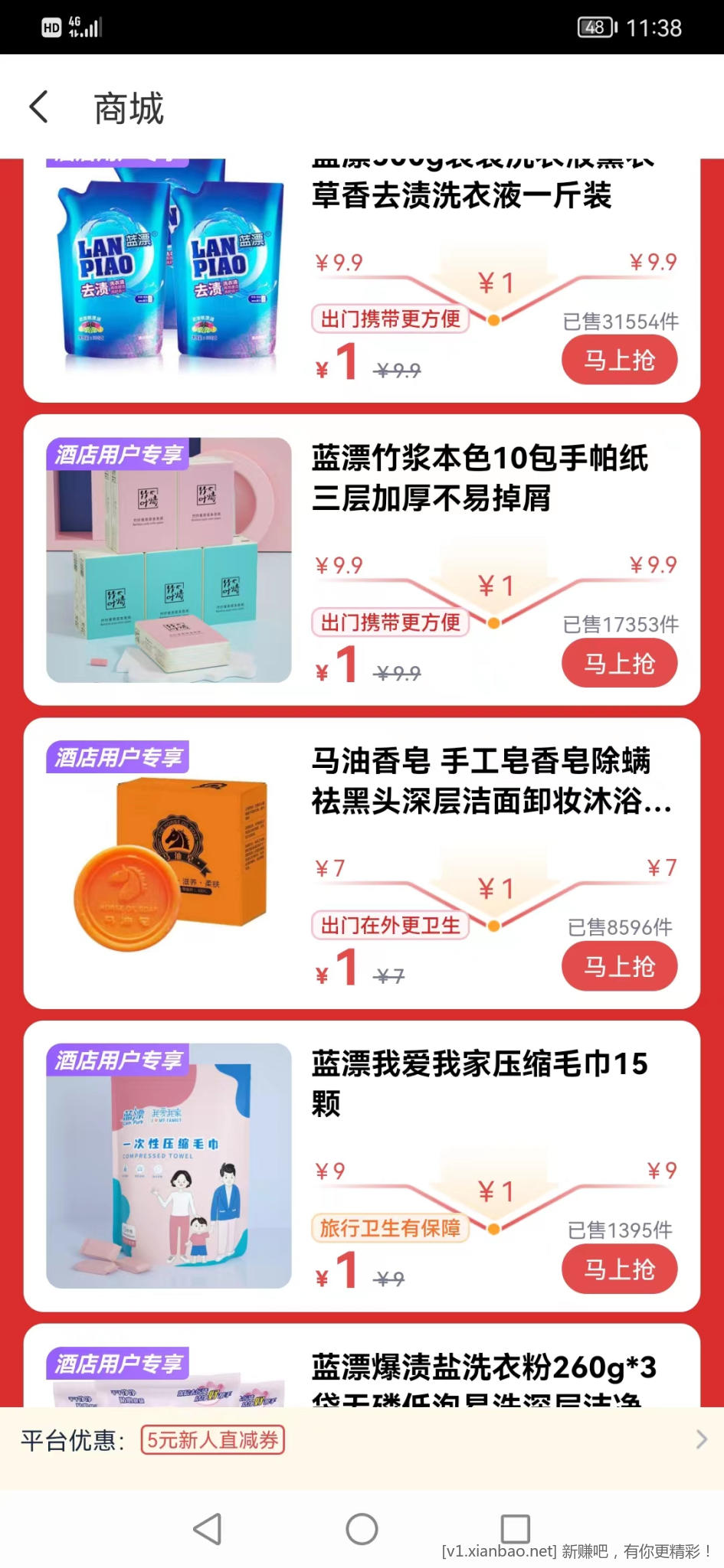The image size is (724, 1568).
Task: Tap 马上抢 for 蓝漂 laundry liquid
Action: coord(619,360)
